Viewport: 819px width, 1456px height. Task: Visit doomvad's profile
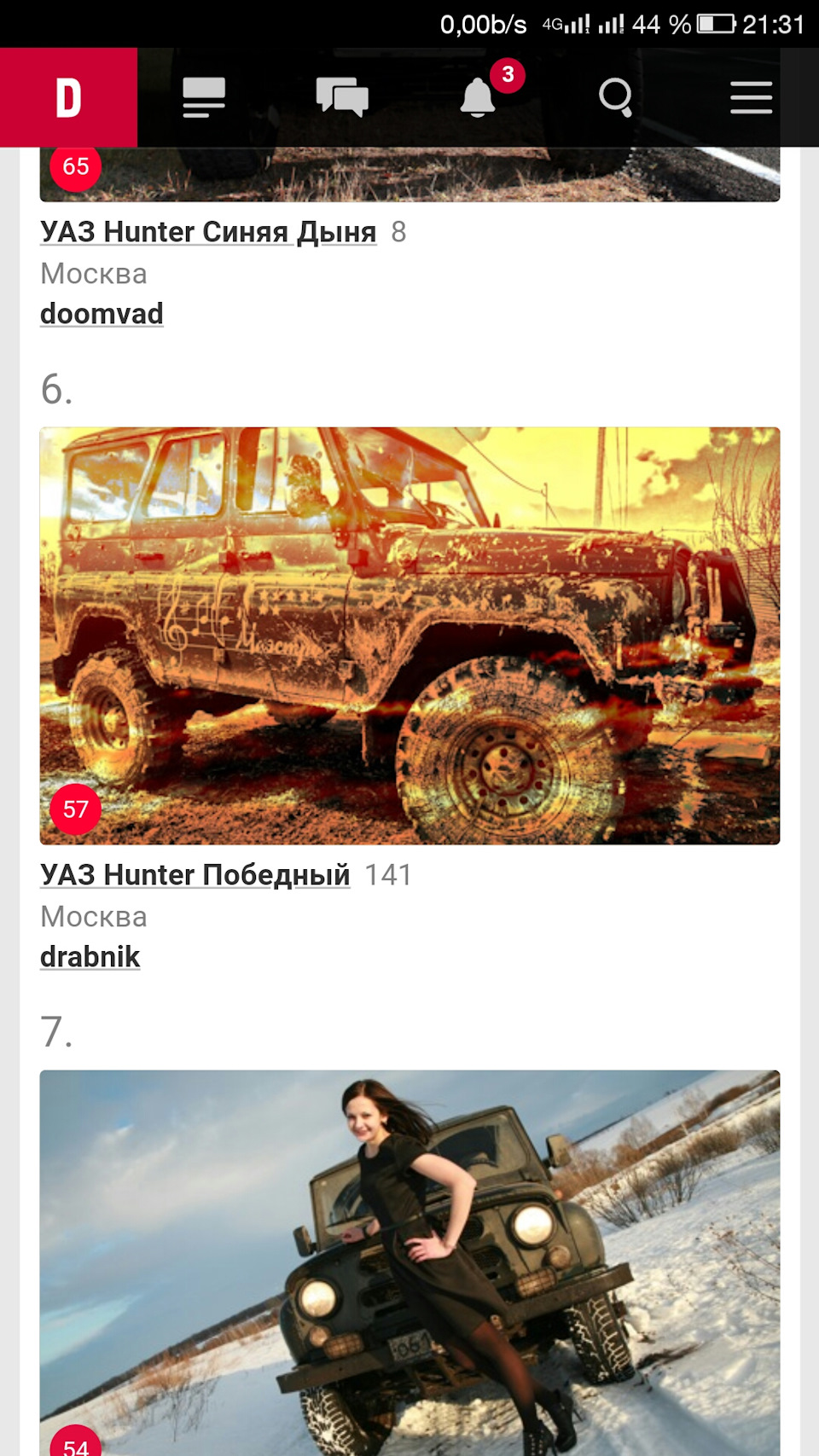(x=102, y=314)
